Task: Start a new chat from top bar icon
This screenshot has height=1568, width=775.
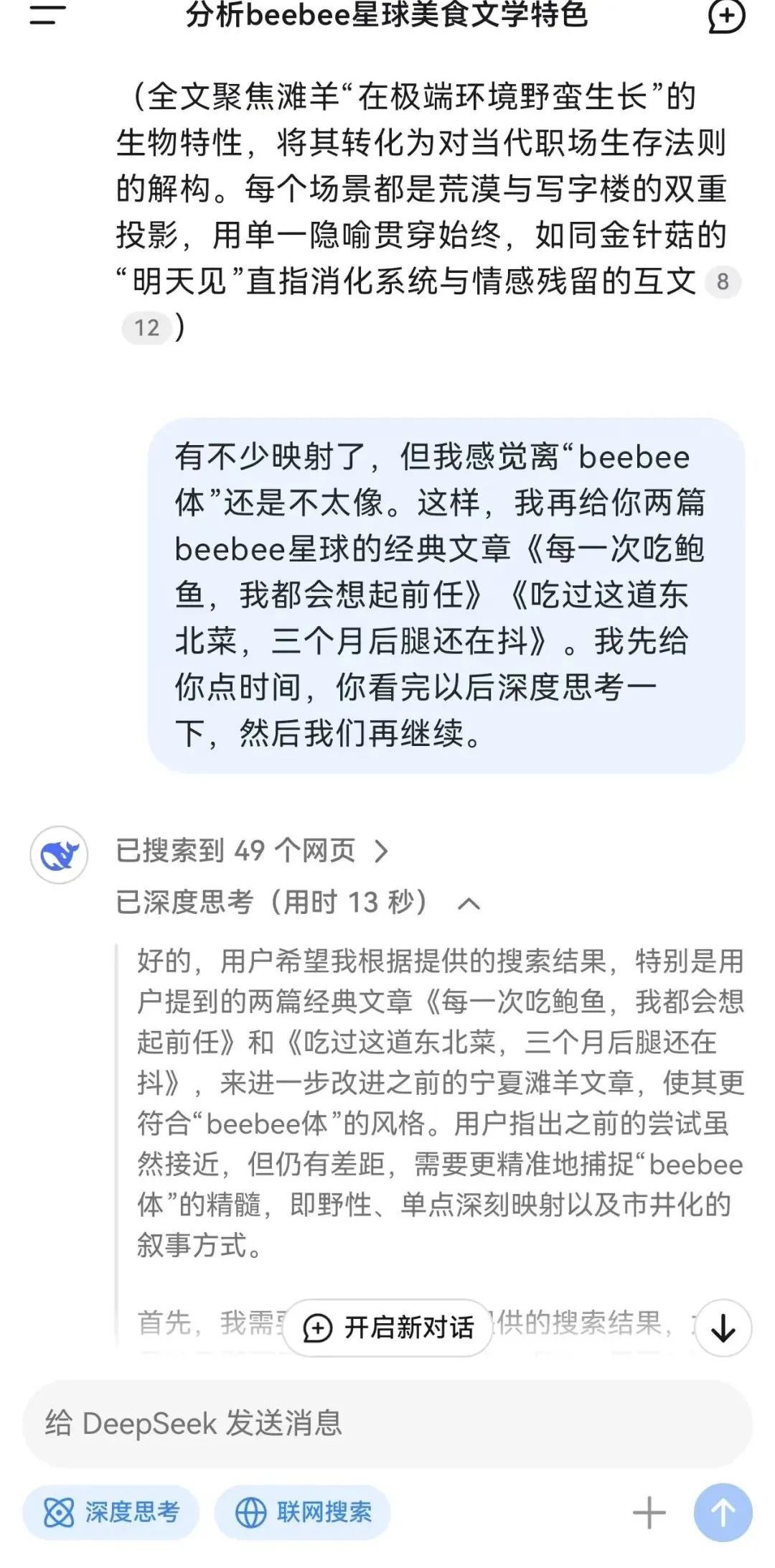Action: [726, 16]
